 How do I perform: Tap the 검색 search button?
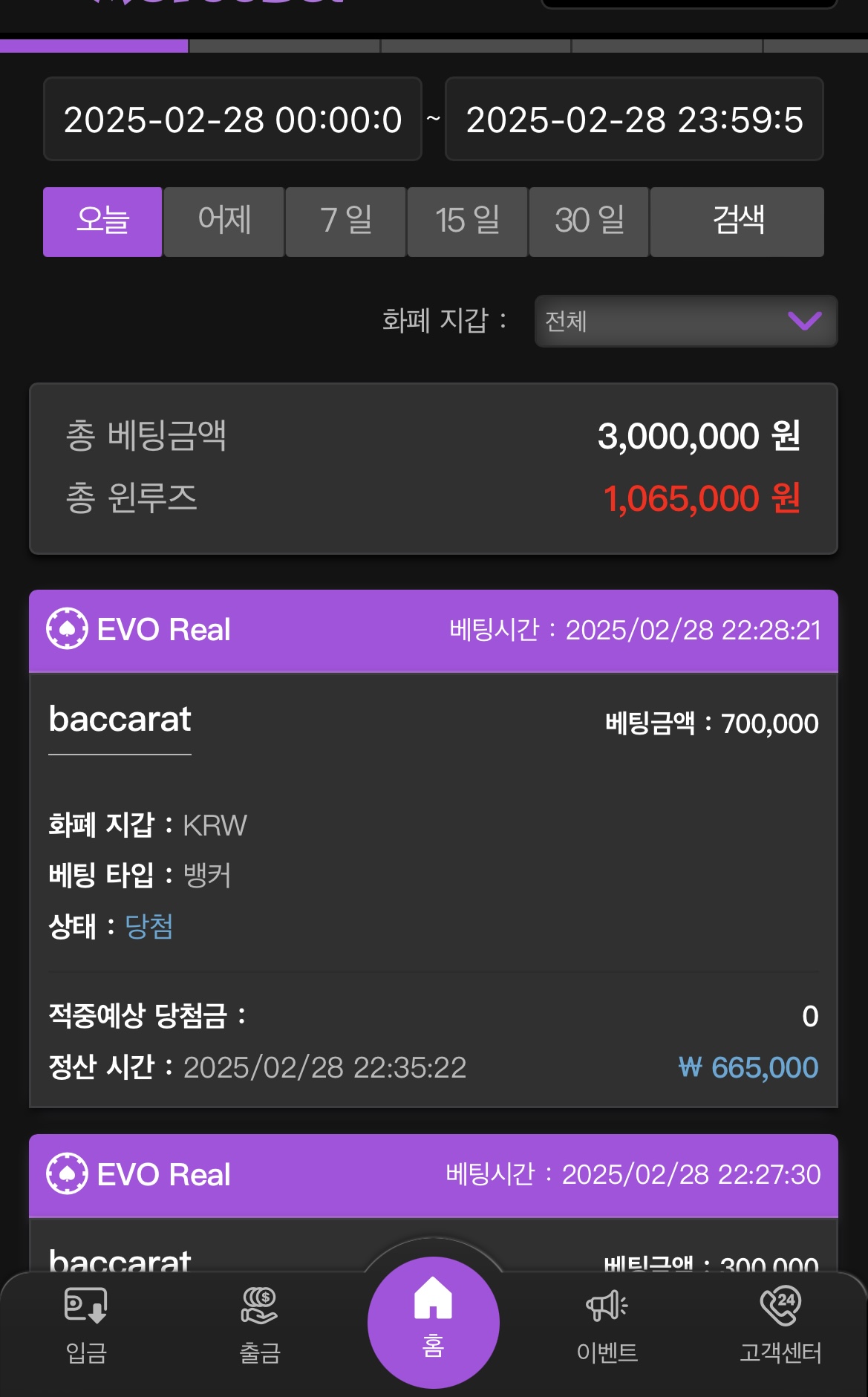pyautogui.click(x=737, y=221)
